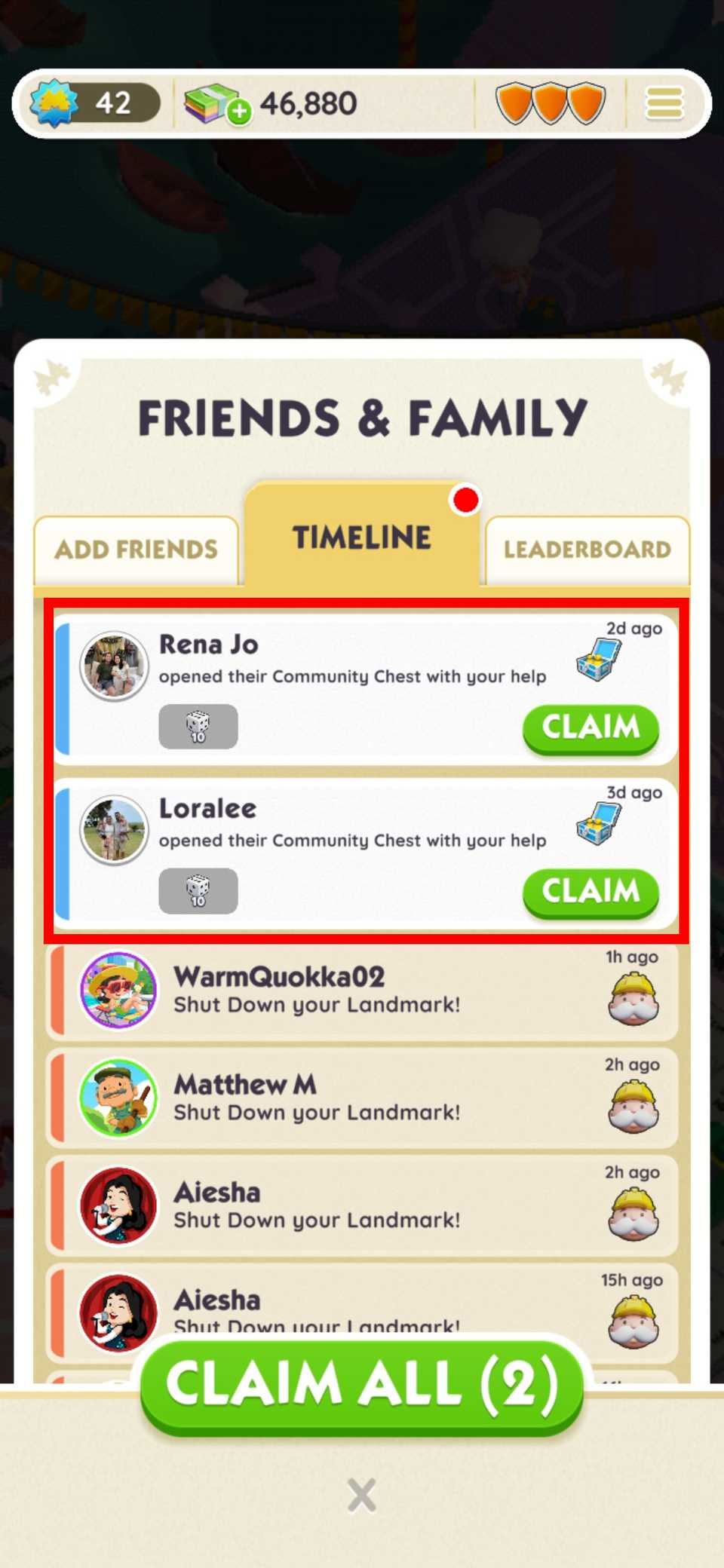
Task: Close the Friends & Family panel
Action: tap(362, 1495)
